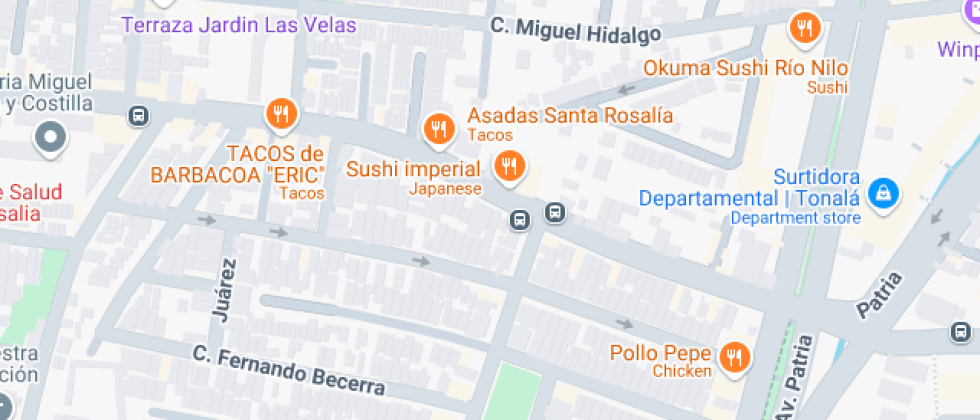This screenshot has width=980, height=420.
Task: Tap the Terraza Jardin Las Velas place label
Action: coord(239,25)
